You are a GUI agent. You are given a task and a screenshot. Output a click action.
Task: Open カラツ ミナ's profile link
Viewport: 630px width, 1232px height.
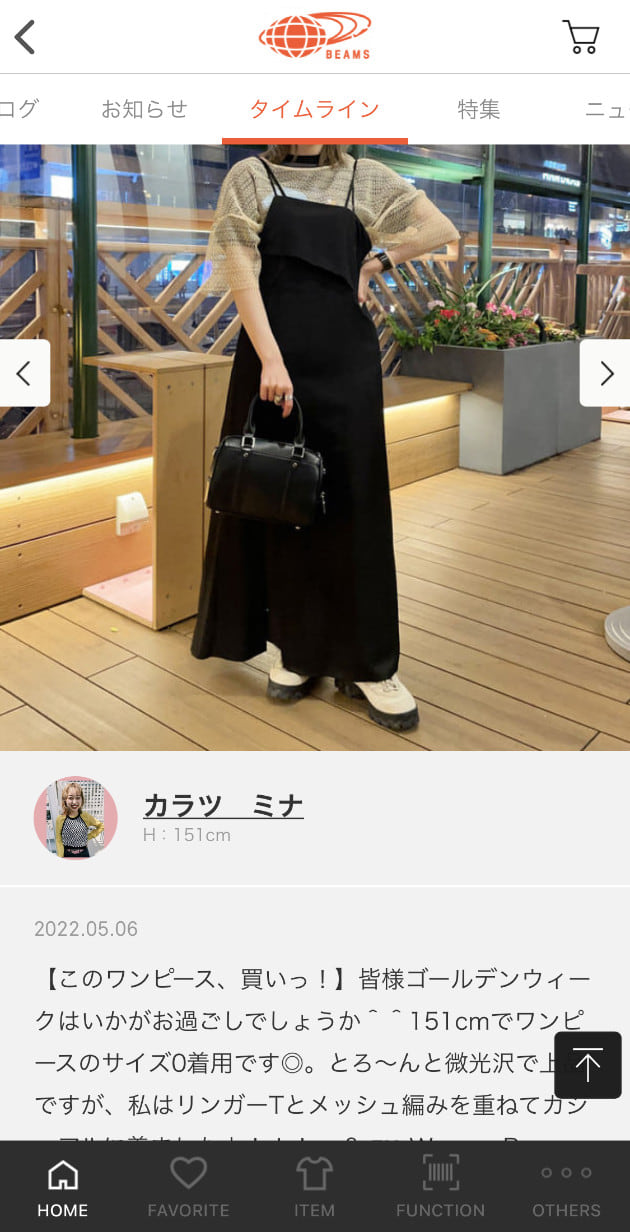[223, 805]
